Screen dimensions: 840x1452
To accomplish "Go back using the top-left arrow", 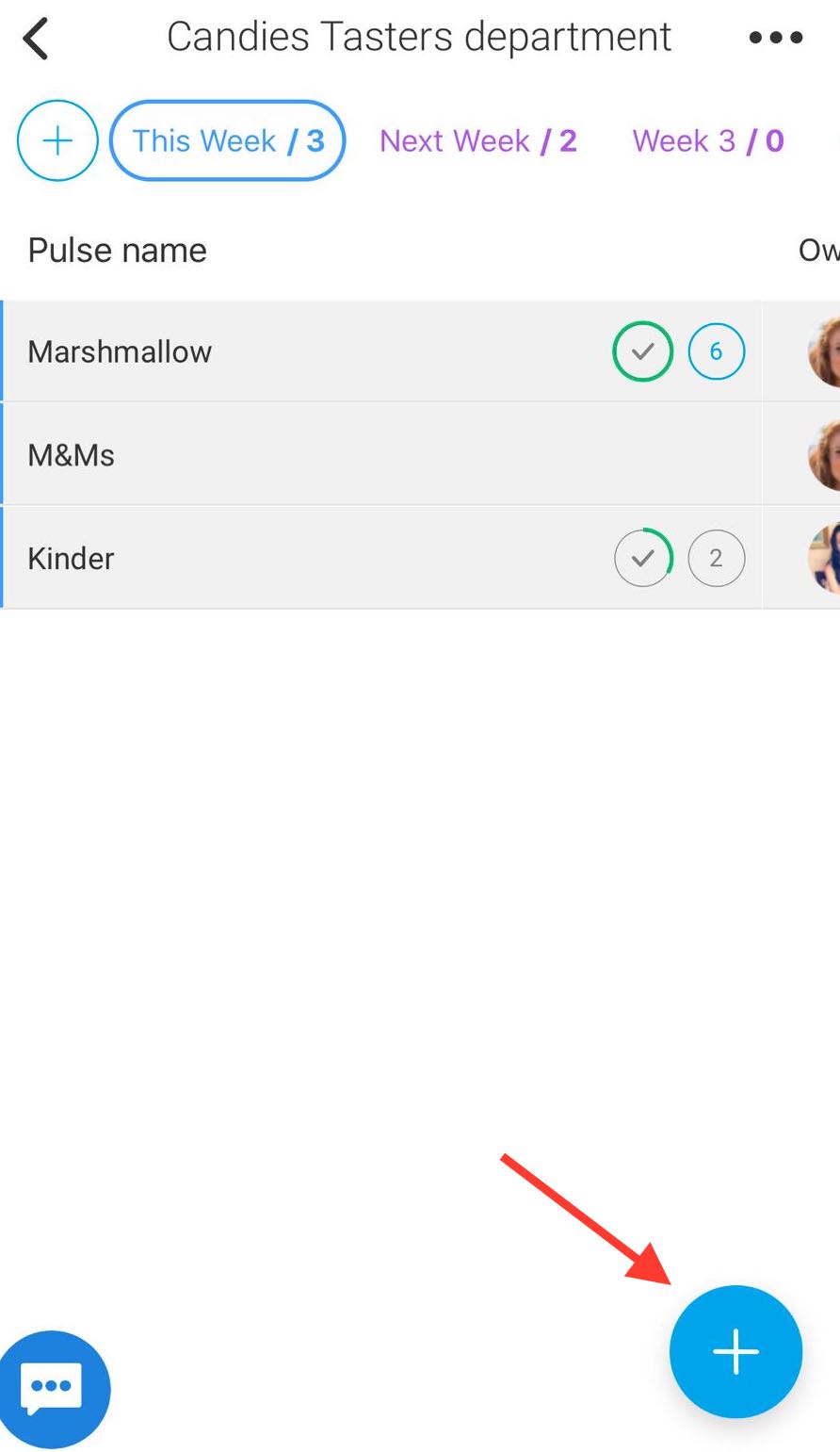I will click(37, 39).
